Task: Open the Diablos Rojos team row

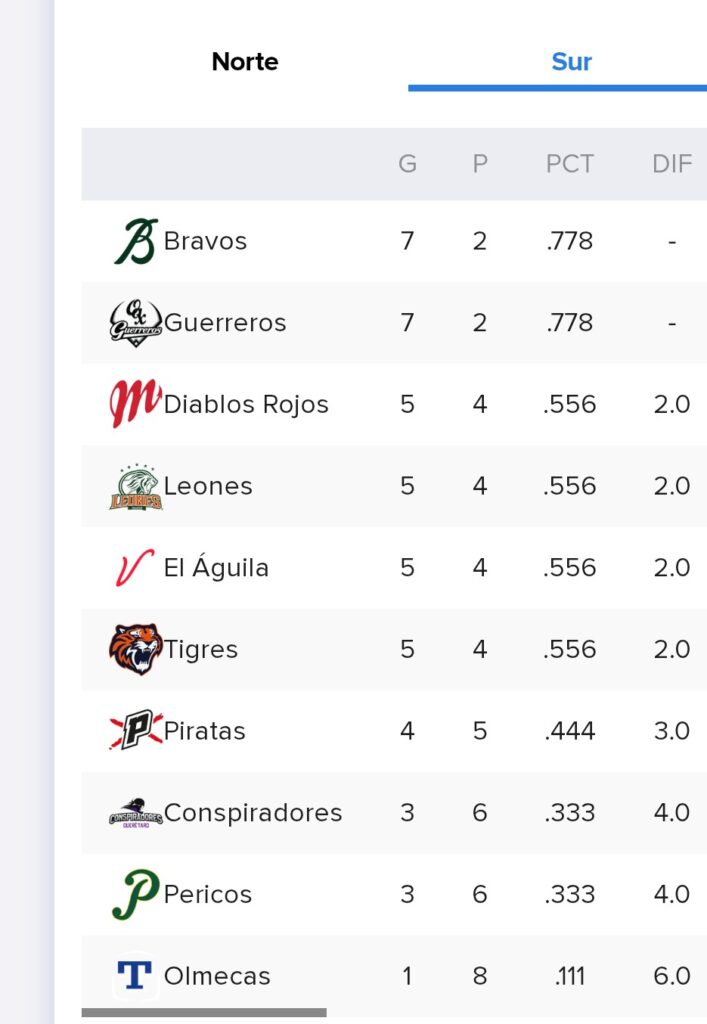Action: tap(245, 404)
